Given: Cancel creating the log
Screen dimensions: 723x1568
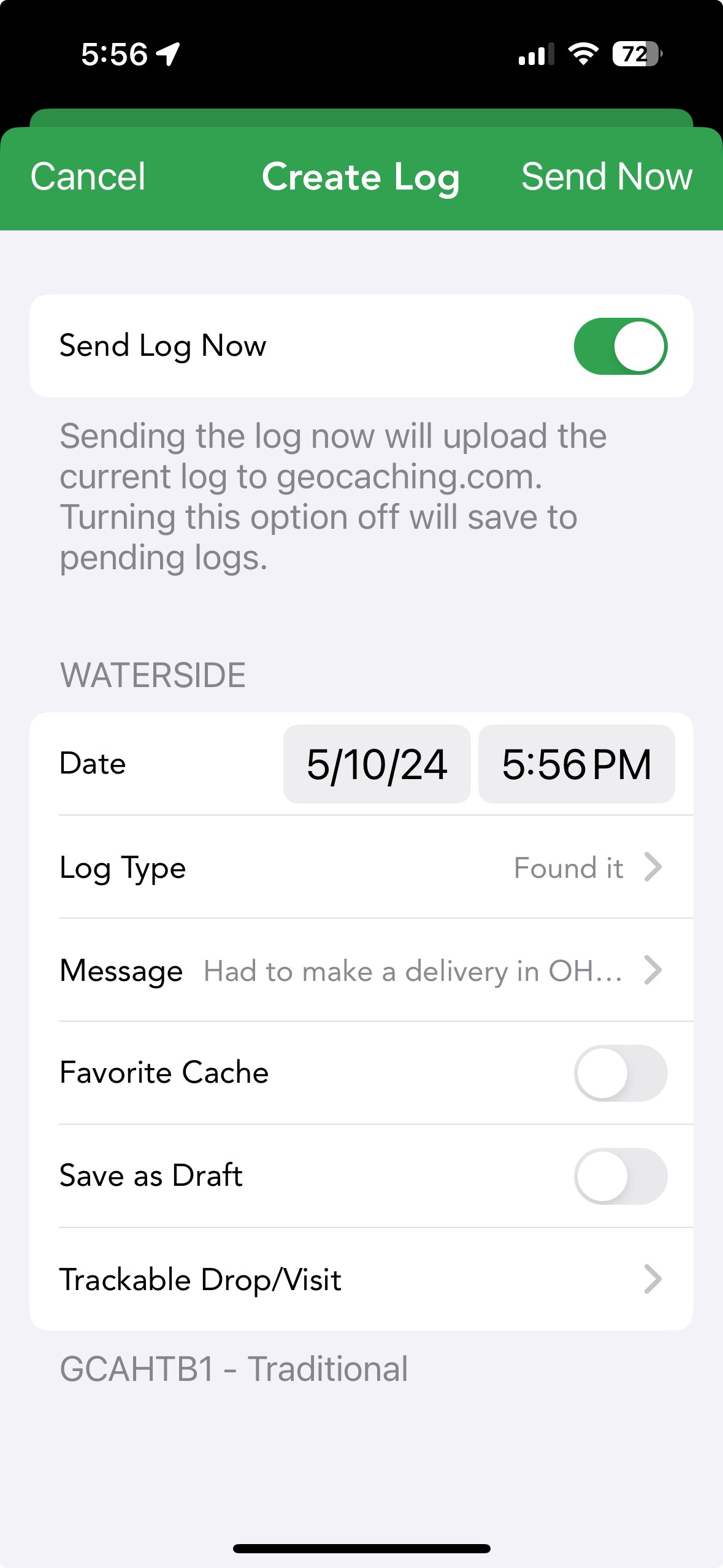Looking at the screenshot, I should pyautogui.click(x=88, y=177).
